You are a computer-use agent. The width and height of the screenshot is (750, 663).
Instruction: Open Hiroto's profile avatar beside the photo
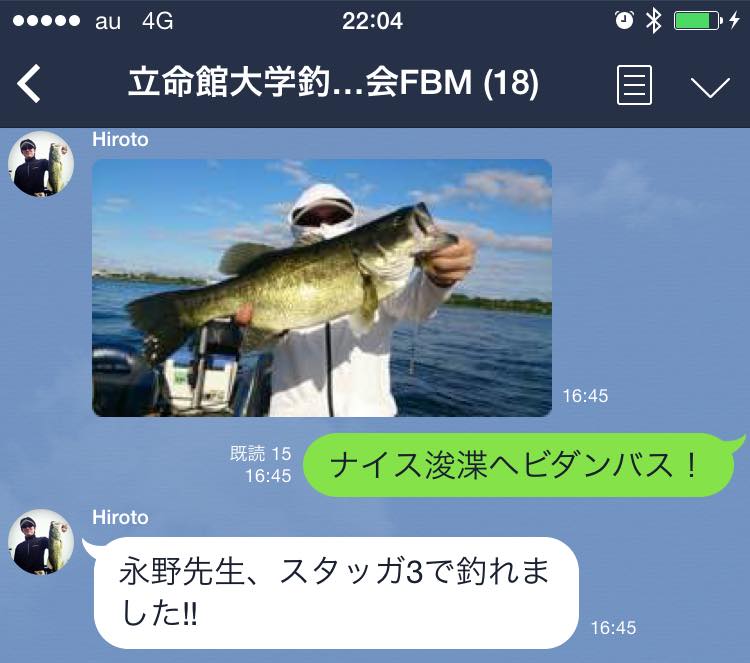pos(41,164)
